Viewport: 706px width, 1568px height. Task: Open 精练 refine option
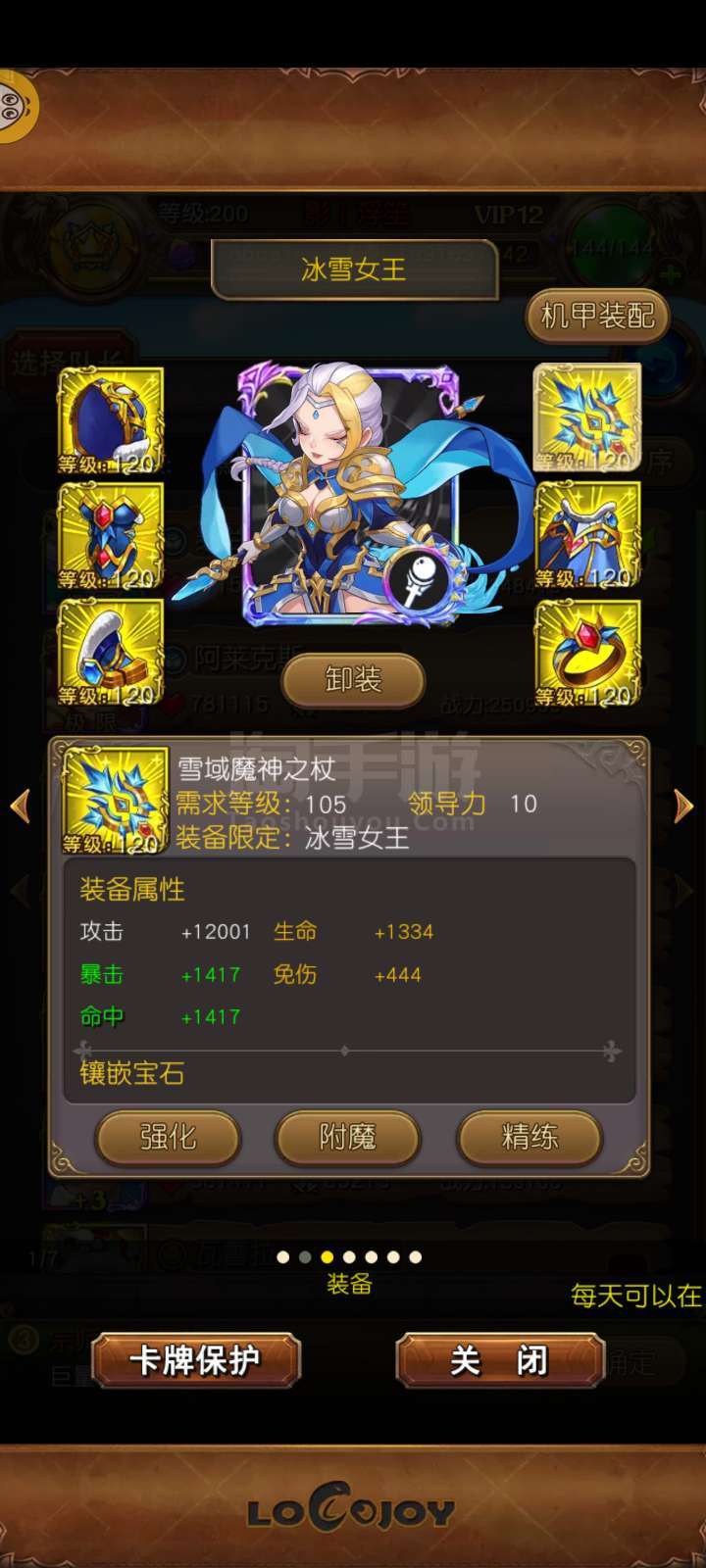[x=529, y=1137]
